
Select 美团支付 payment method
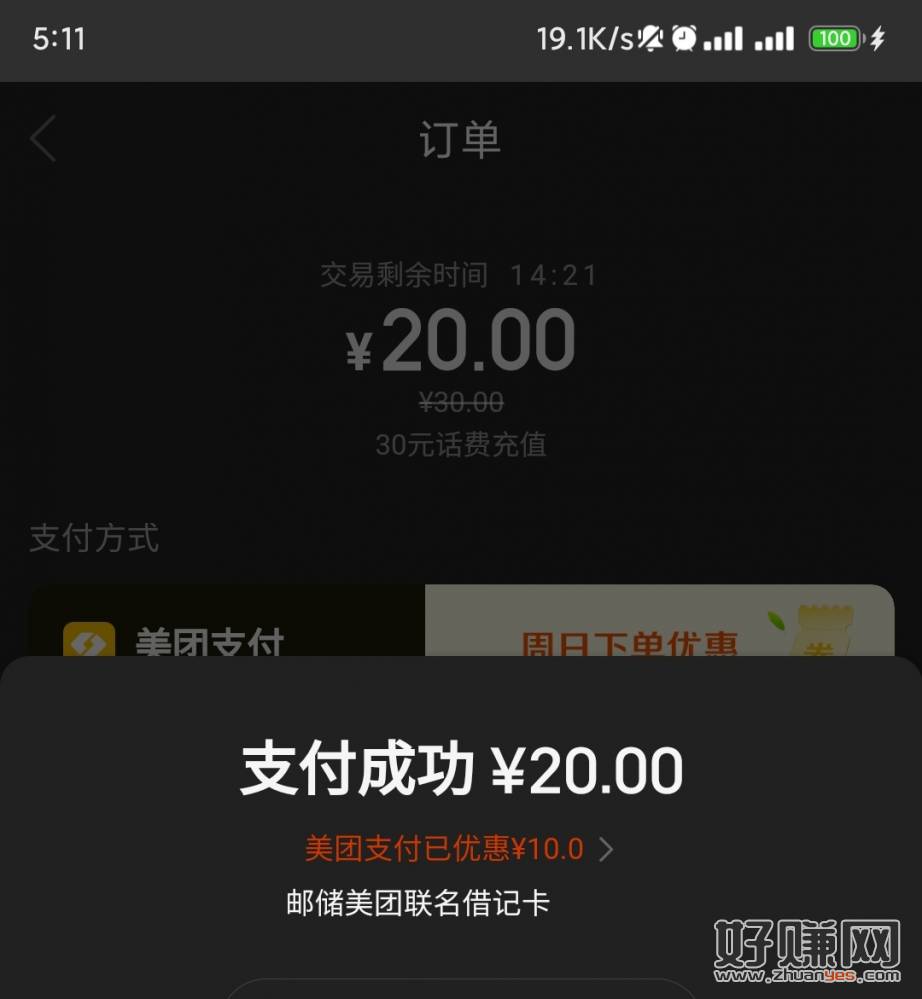pos(210,640)
